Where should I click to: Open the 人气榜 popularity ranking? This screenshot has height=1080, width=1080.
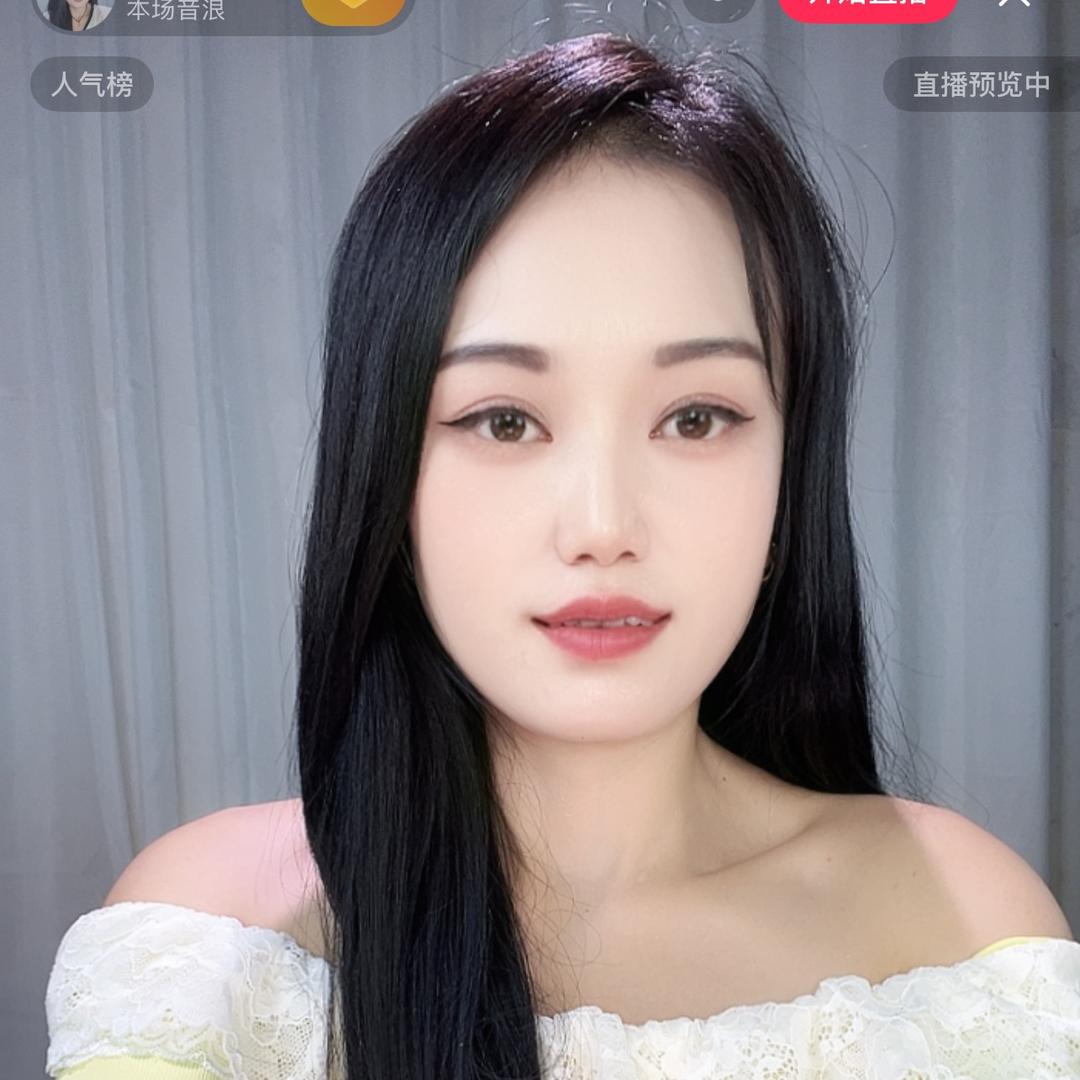(92, 84)
